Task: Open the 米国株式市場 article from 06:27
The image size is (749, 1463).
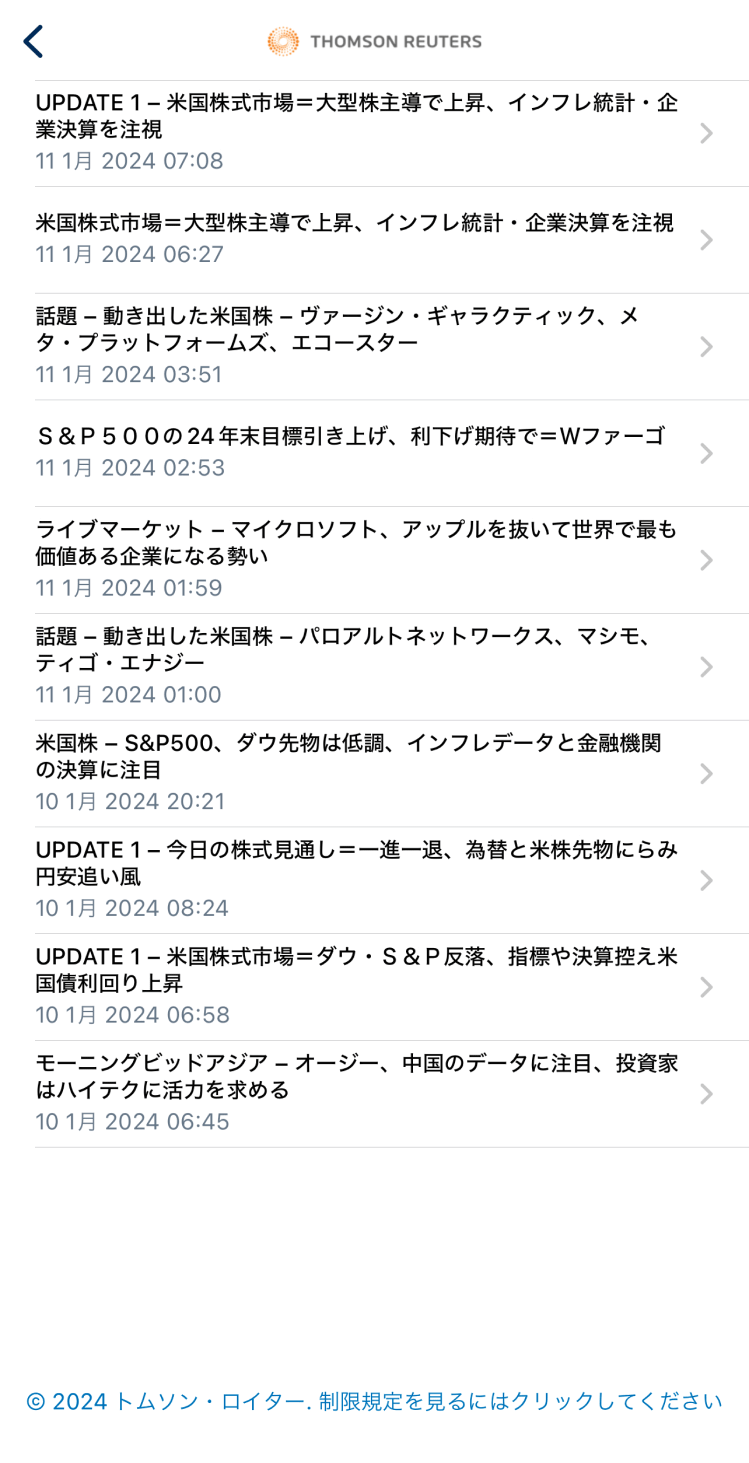Action: pyautogui.click(x=360, y=239)
